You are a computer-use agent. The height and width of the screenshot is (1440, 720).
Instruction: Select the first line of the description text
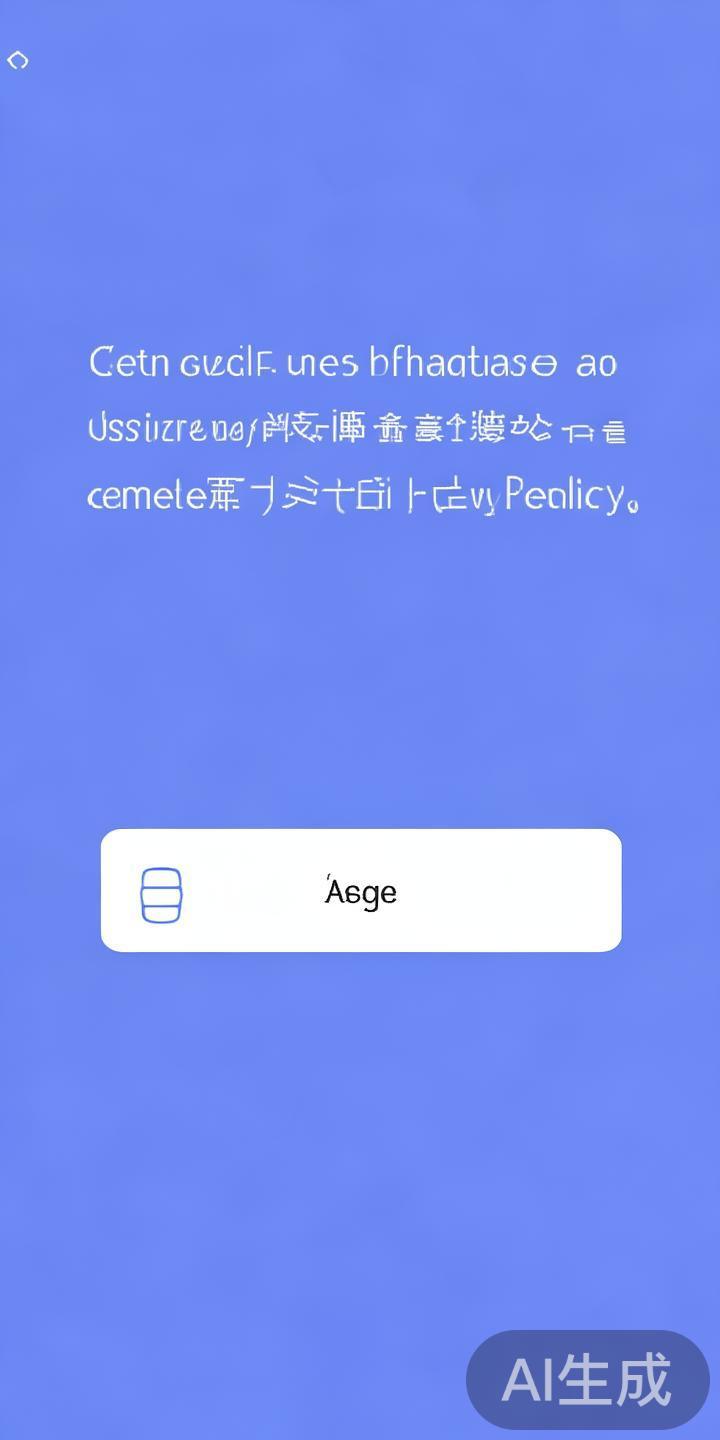(x=352, y=363)
